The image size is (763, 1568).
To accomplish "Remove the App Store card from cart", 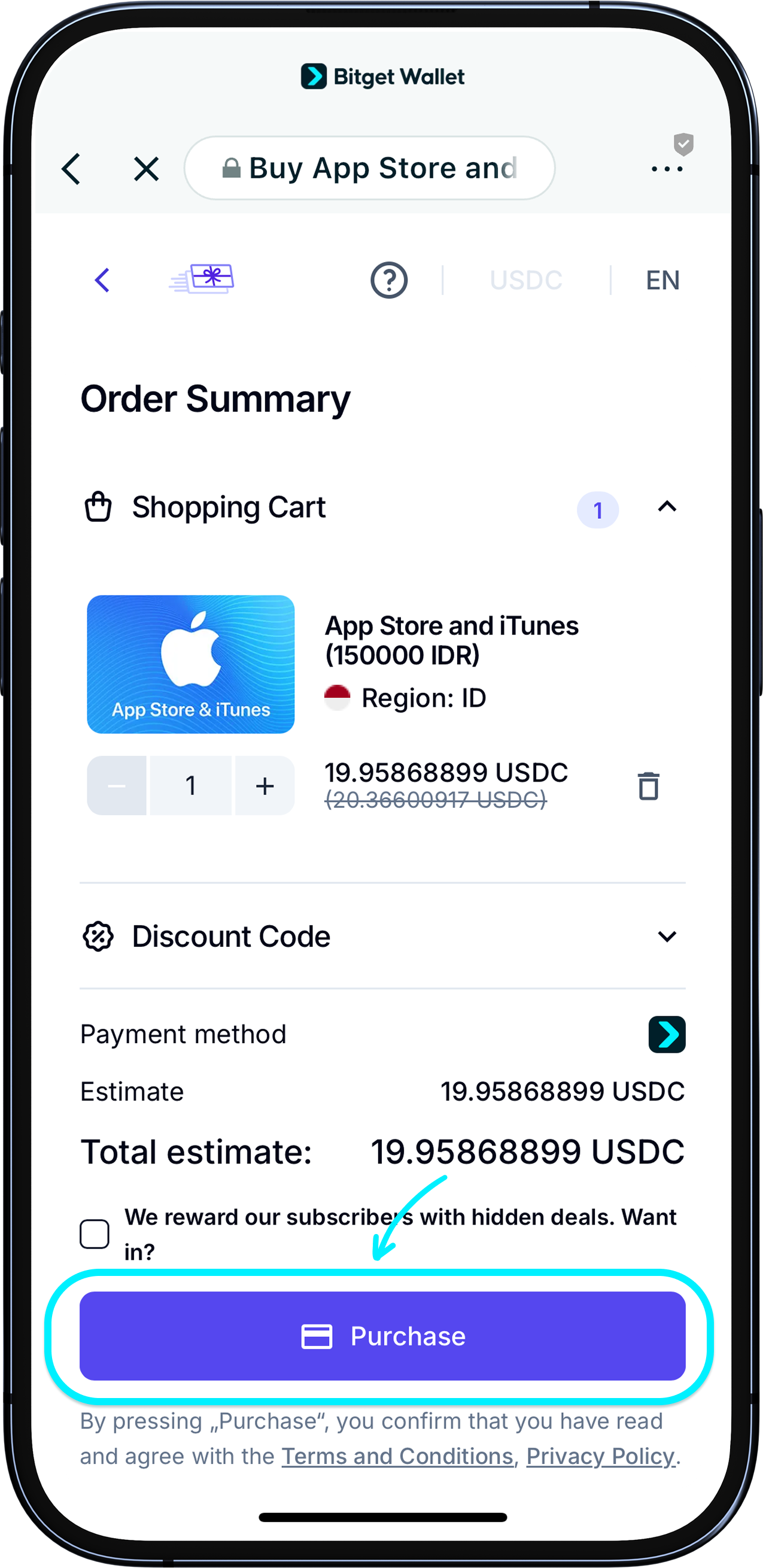I will coord(648,786).
